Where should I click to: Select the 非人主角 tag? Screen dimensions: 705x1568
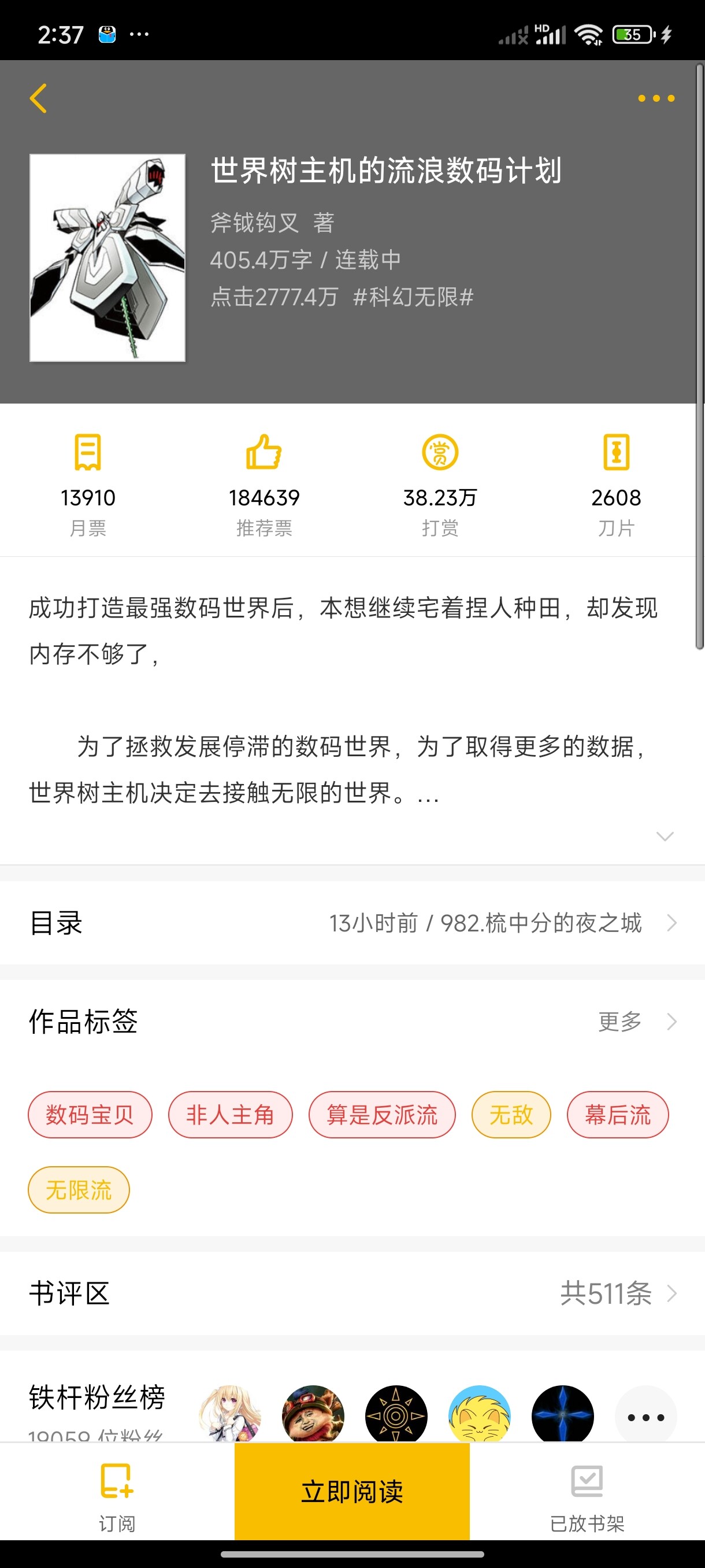pyautogui.click(x=230, y=1115)
